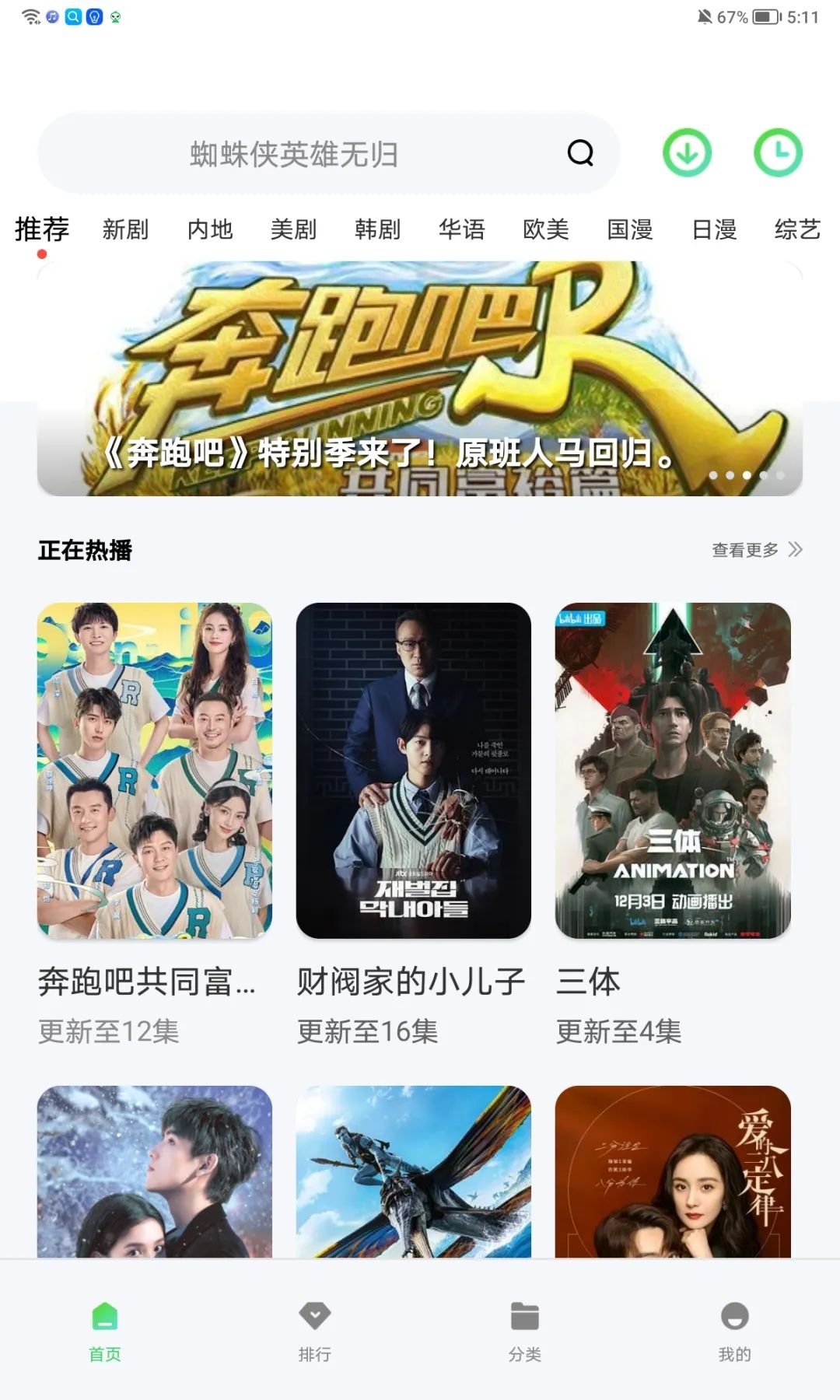This screenshot has height=1400, width=840.
Task: Go to the 排行 tab
Action: [x=315, y=1329]
